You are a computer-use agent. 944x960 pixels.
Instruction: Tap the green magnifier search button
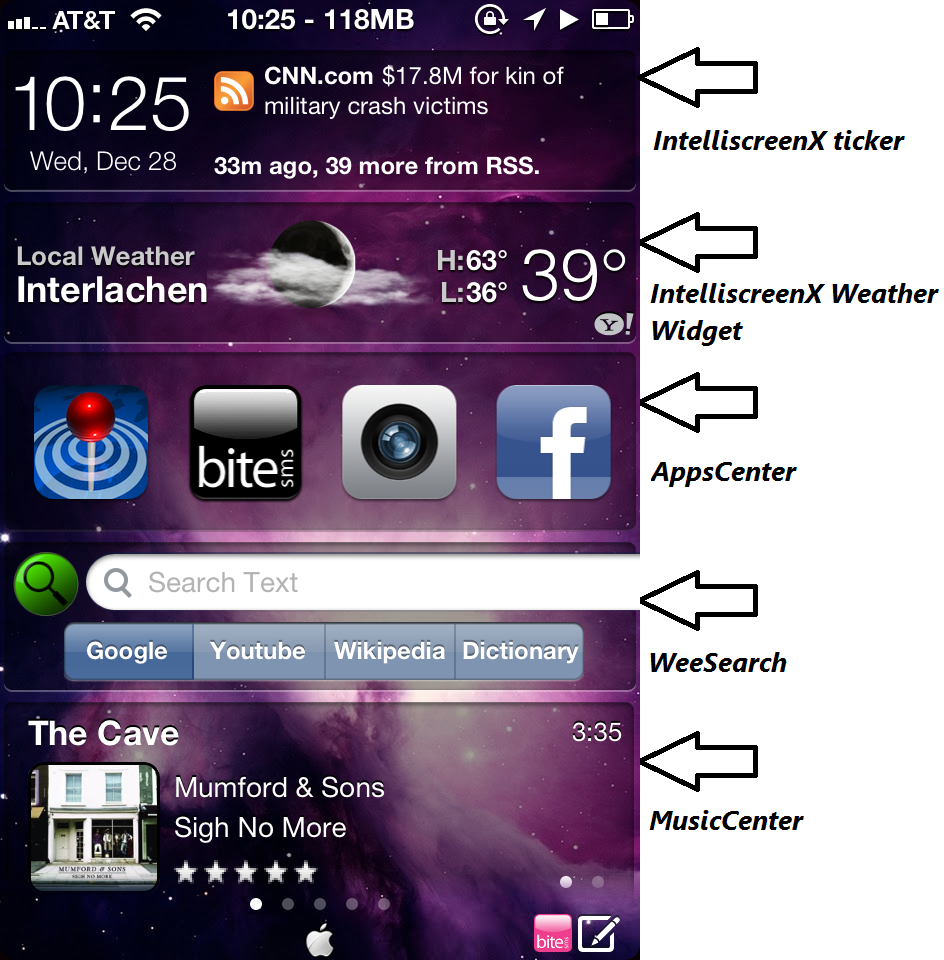(46, 585)
